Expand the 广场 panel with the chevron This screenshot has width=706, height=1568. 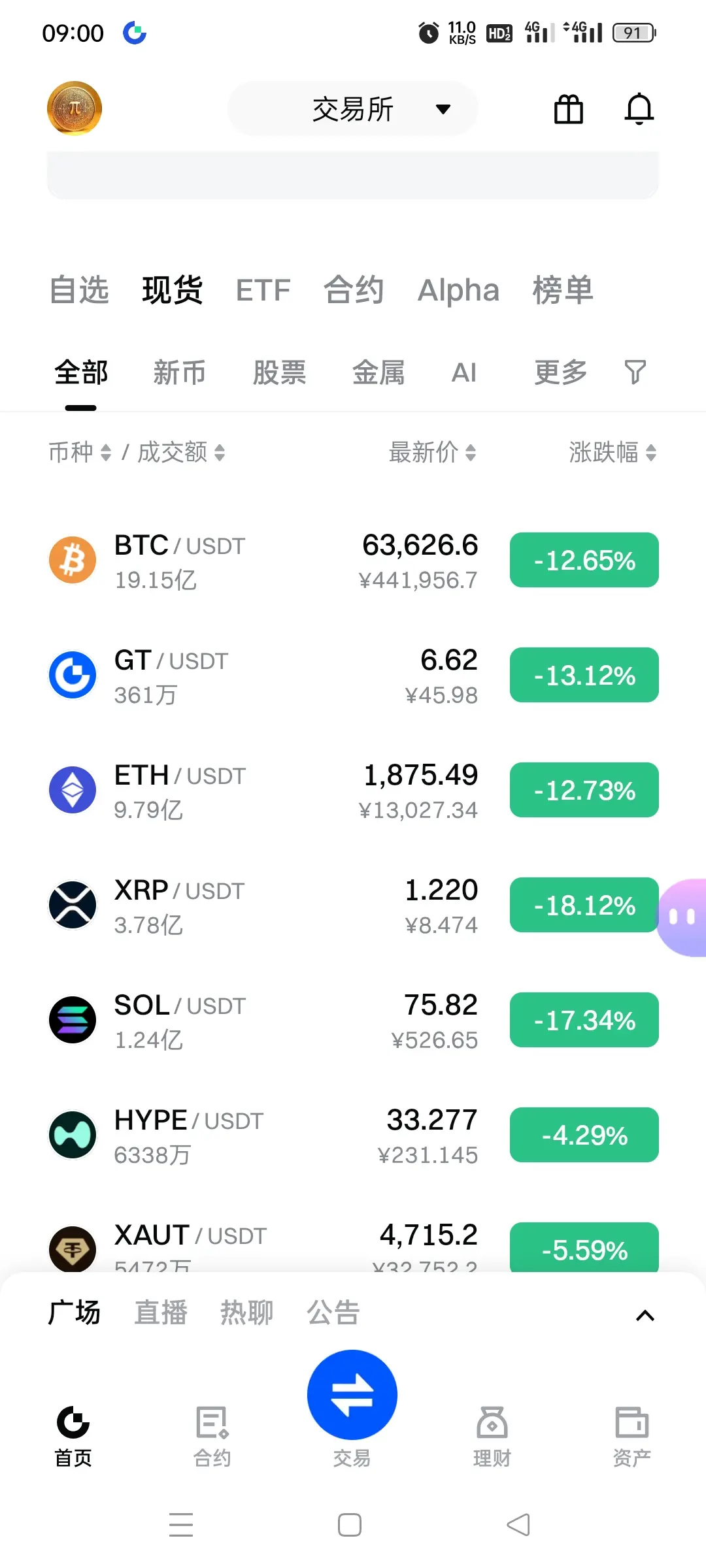click(645, 1315)
